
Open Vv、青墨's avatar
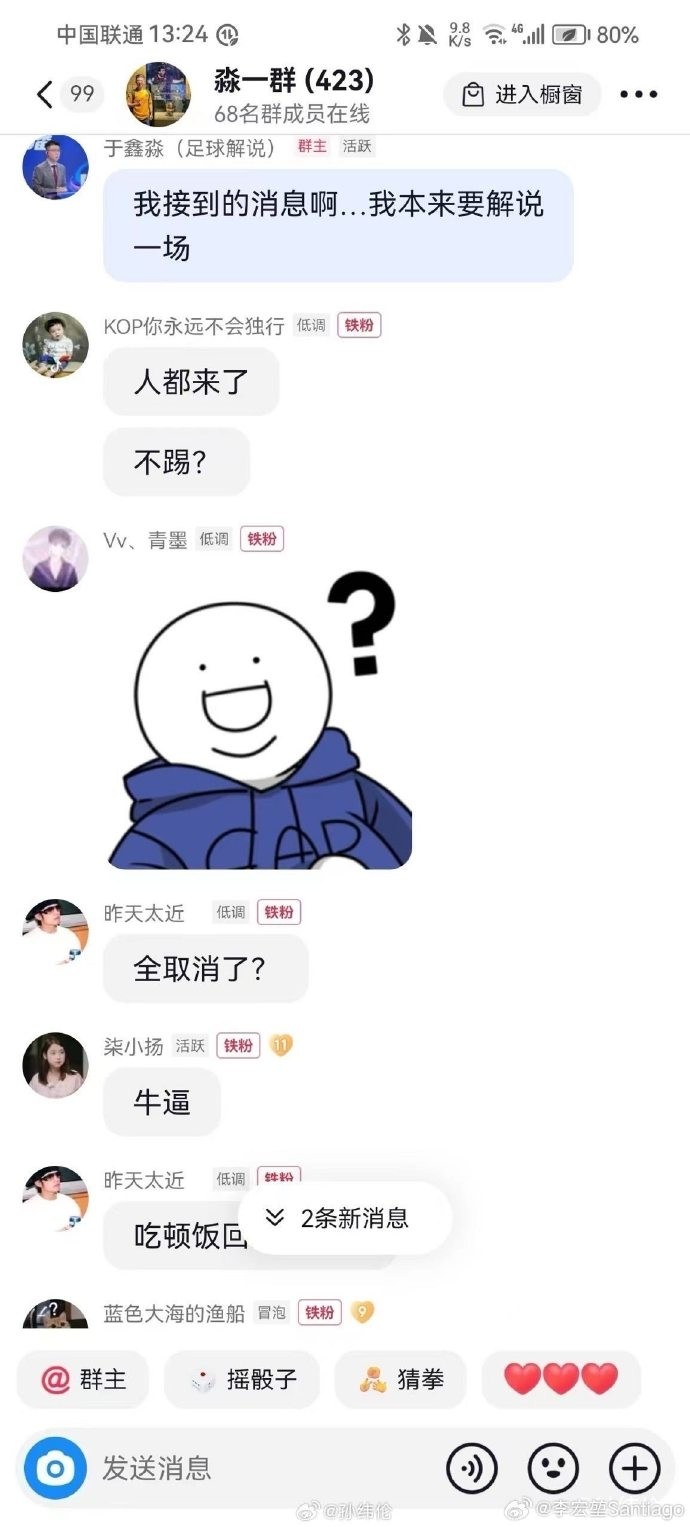[x=55, y=558]
